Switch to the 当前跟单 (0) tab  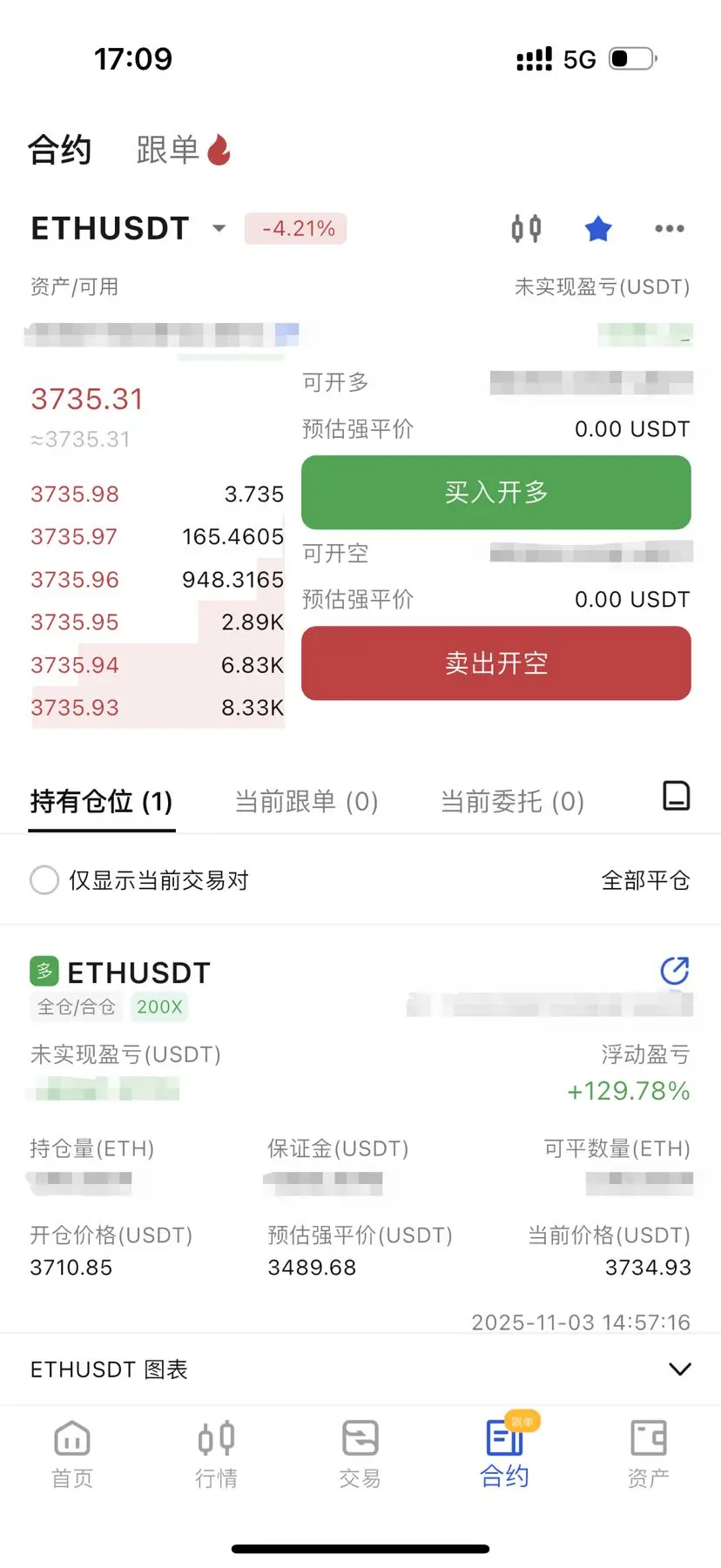coord(307,801)
